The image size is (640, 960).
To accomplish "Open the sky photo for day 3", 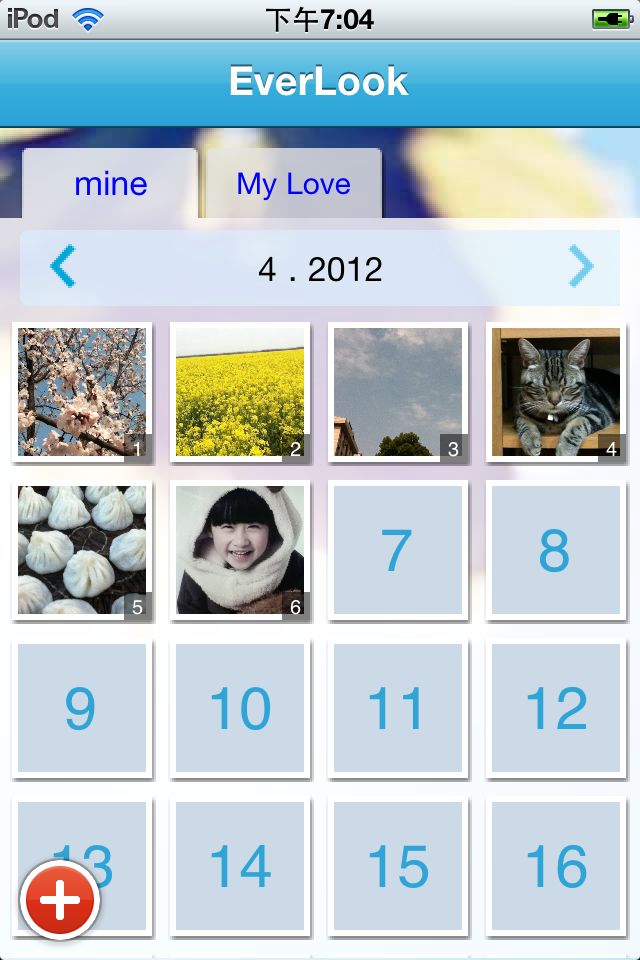I will pos(398,392).
